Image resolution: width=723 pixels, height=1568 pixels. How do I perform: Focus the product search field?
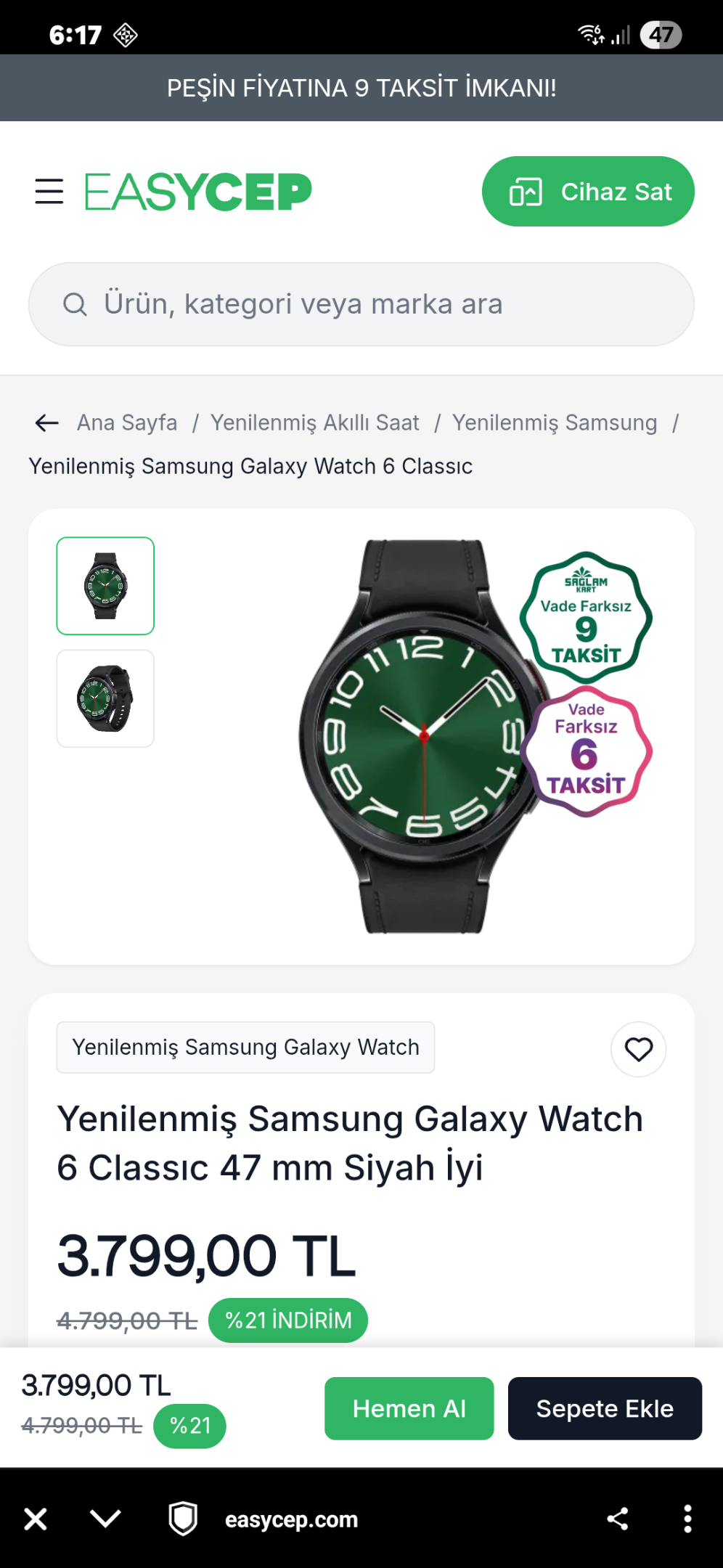[361, 304]
